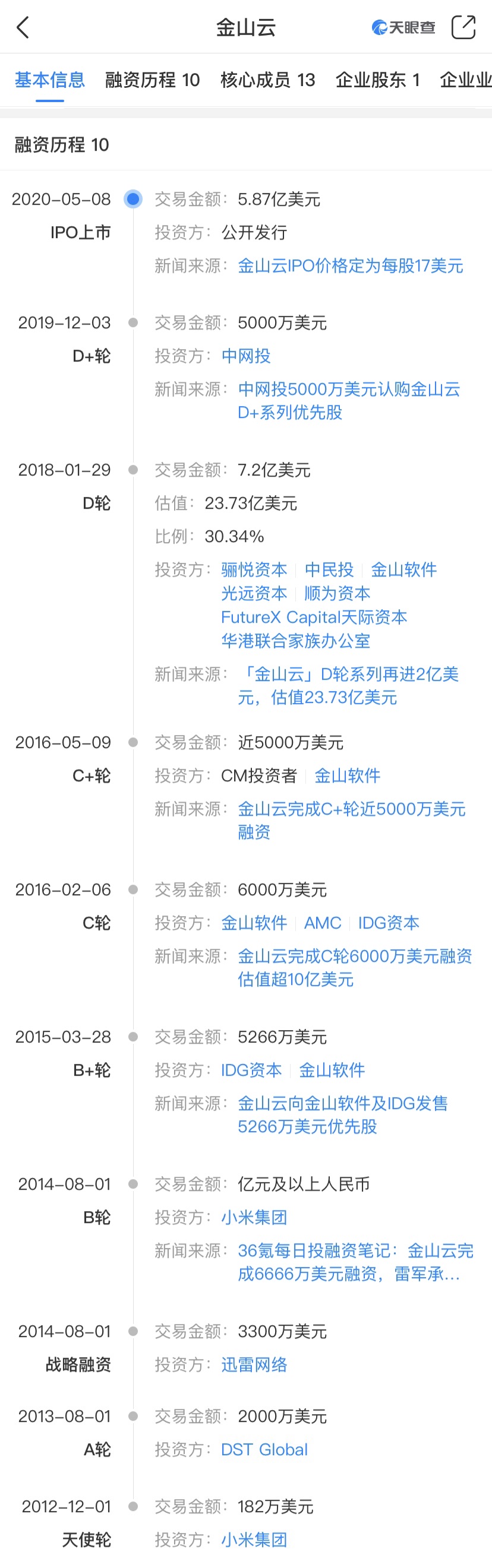Image resolution: width=492 pixels, height=1568 pixels.
Task: Switch to the 基本信息 tab
Action: pyautogui.click(x=50, y=80)
